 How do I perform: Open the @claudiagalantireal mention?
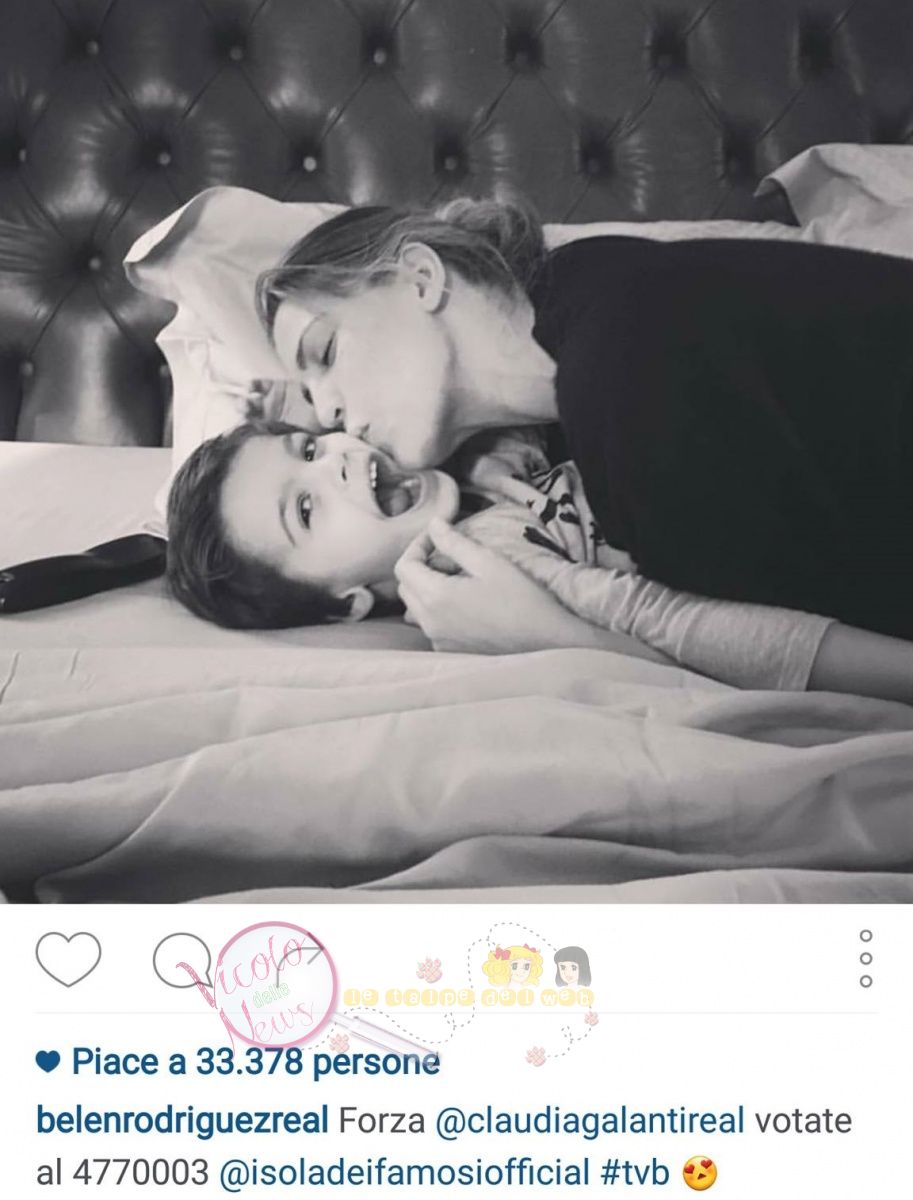coord(590,1121)
